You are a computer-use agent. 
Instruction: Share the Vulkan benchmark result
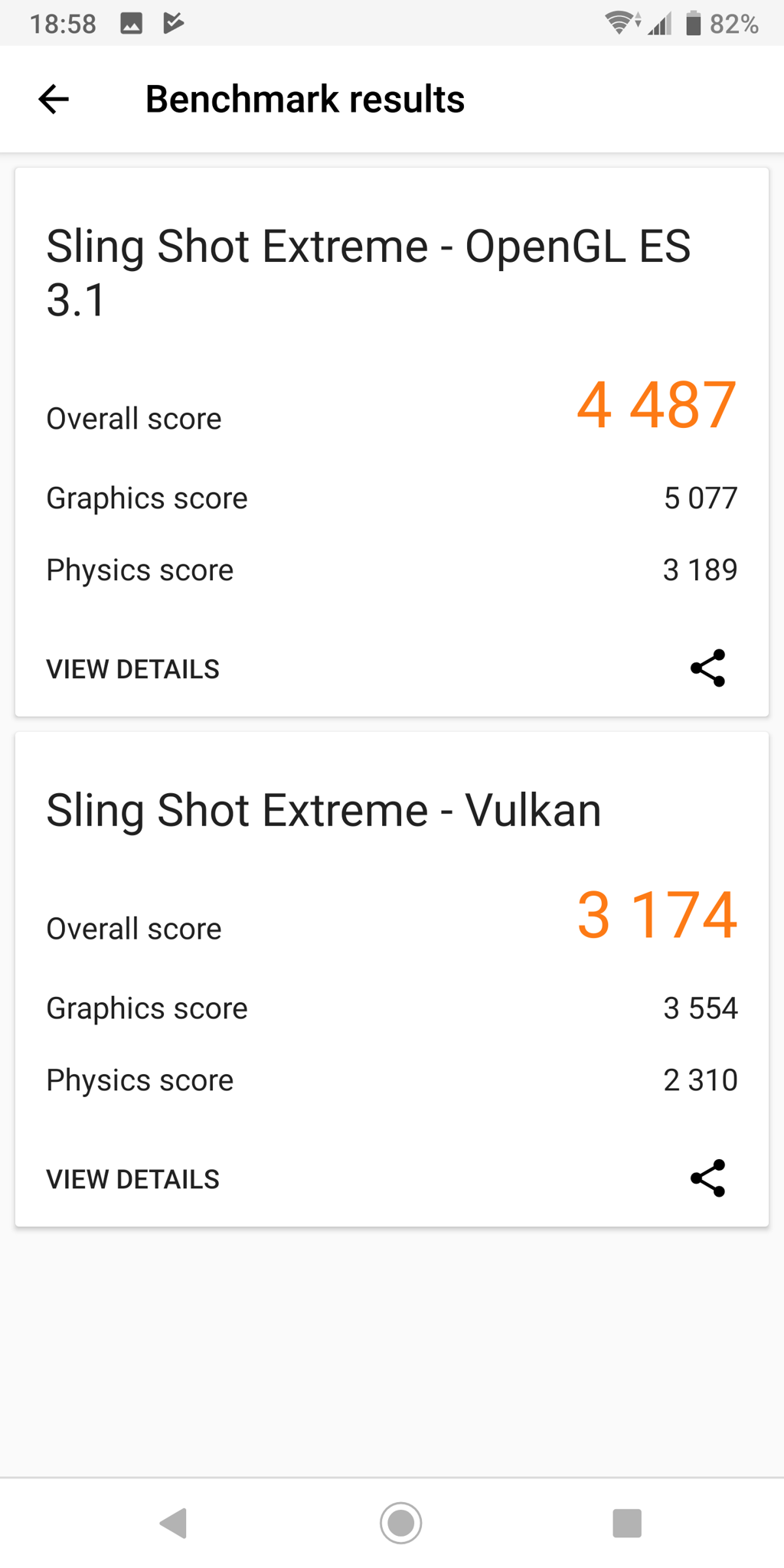[707, 1178]
